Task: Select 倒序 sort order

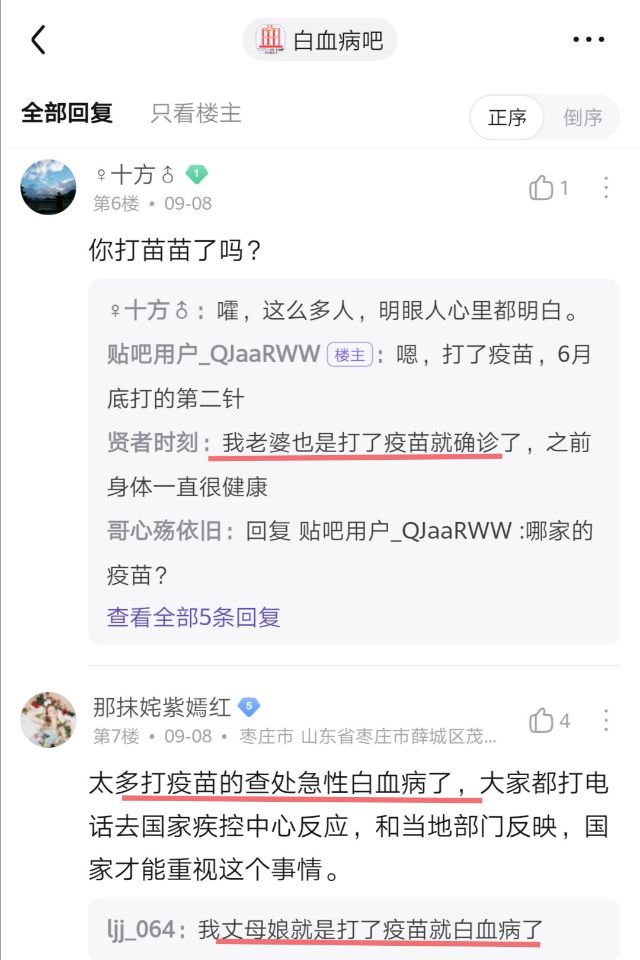Action: [582, 117]
